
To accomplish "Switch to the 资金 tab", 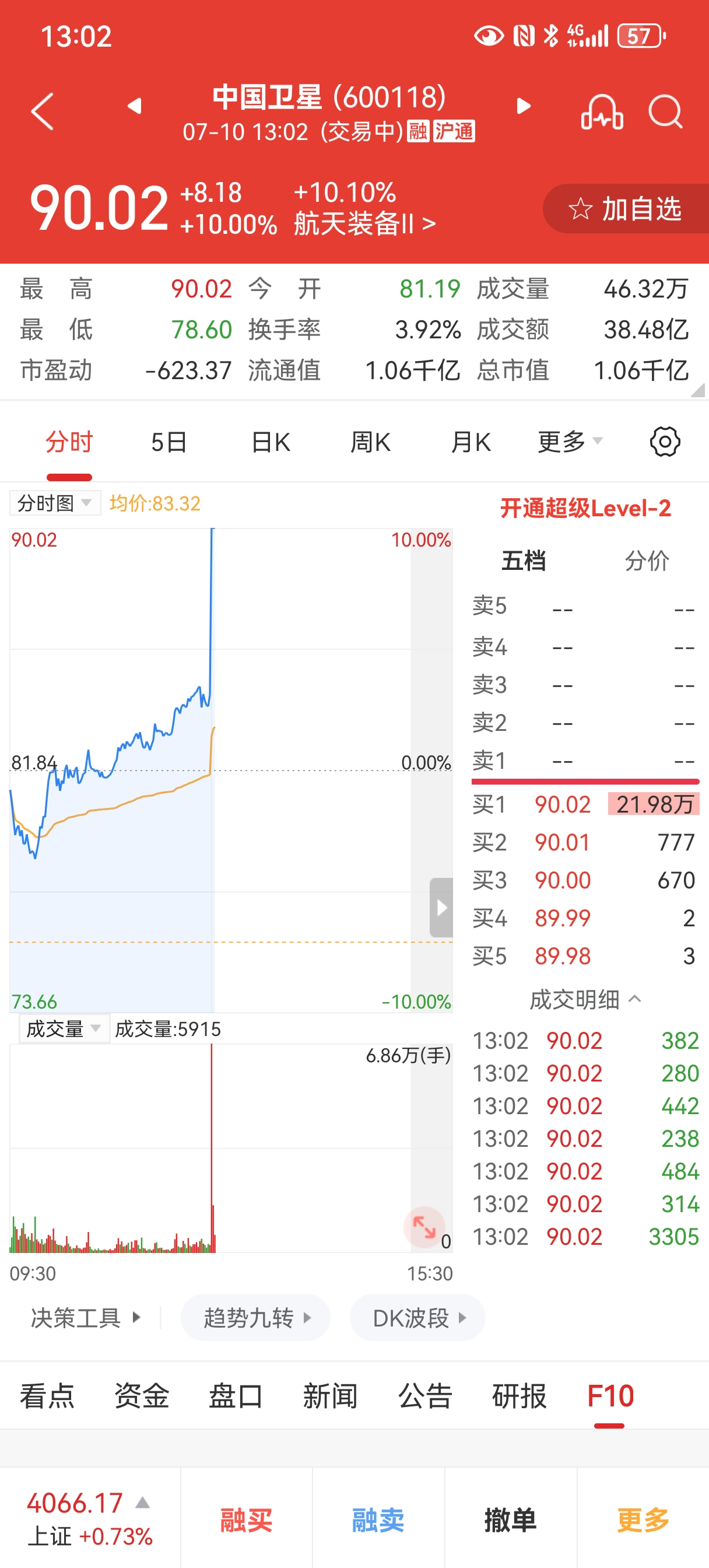I will pos(142,1396).
